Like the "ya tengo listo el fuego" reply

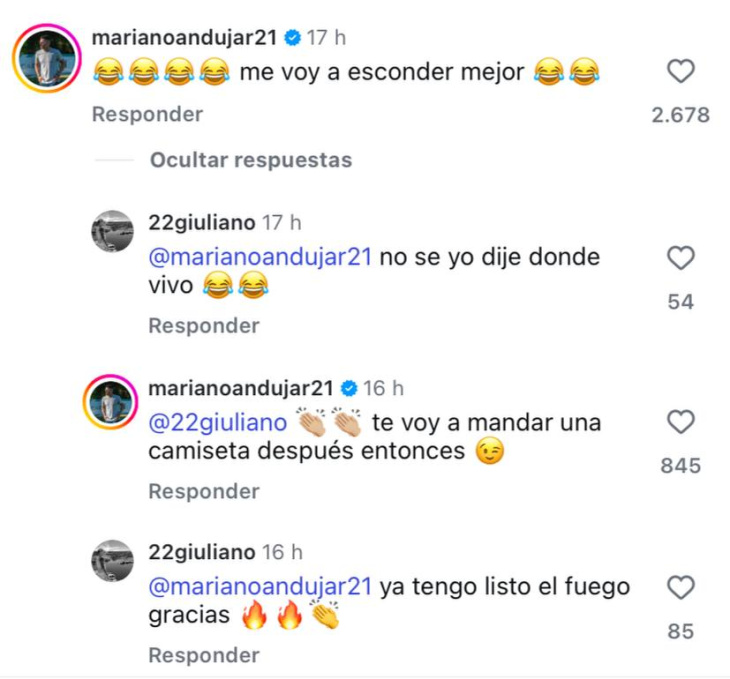click(681, 588)
